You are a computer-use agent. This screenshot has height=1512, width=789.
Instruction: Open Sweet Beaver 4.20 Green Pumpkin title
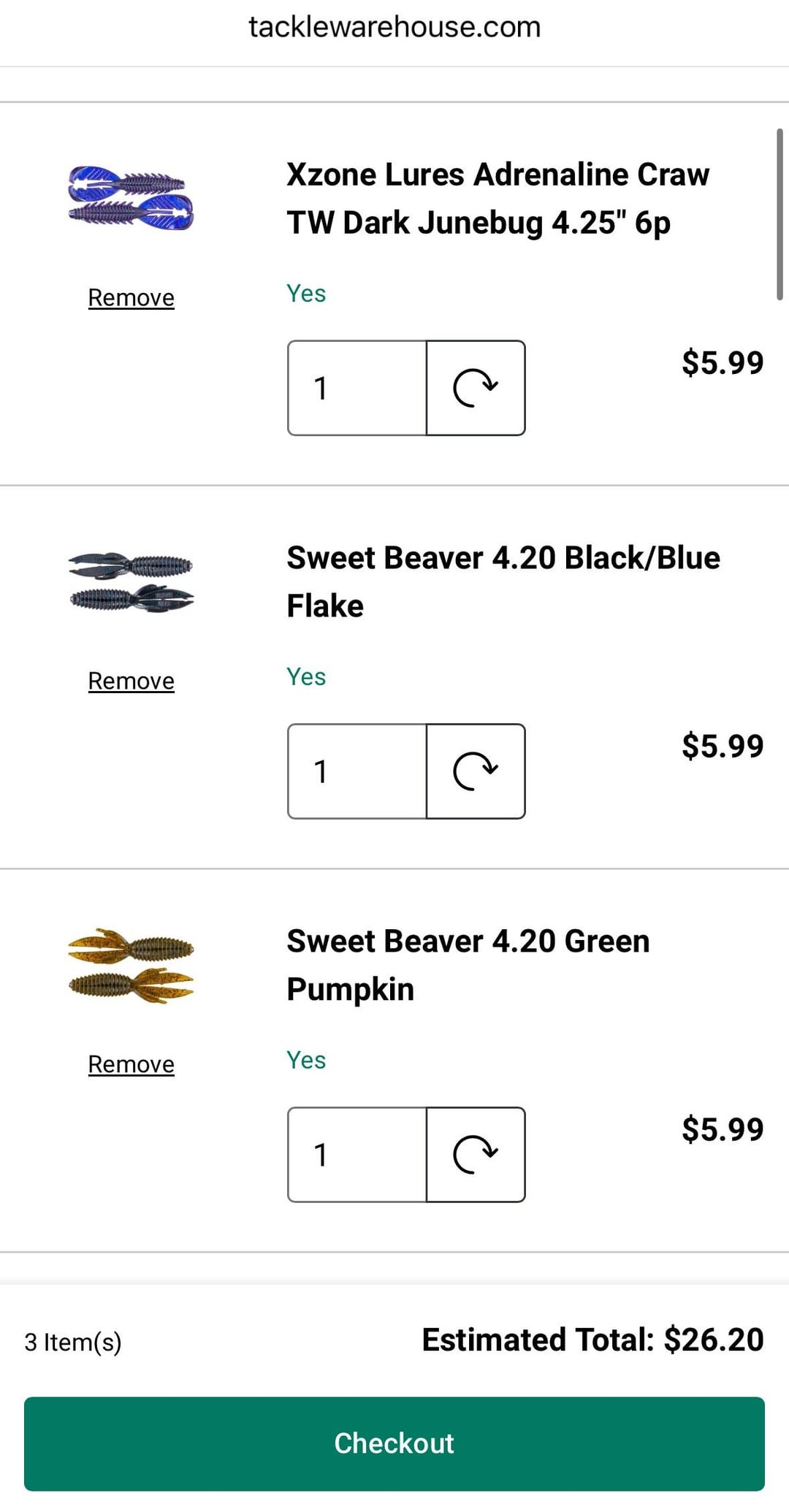coord(468,965)
